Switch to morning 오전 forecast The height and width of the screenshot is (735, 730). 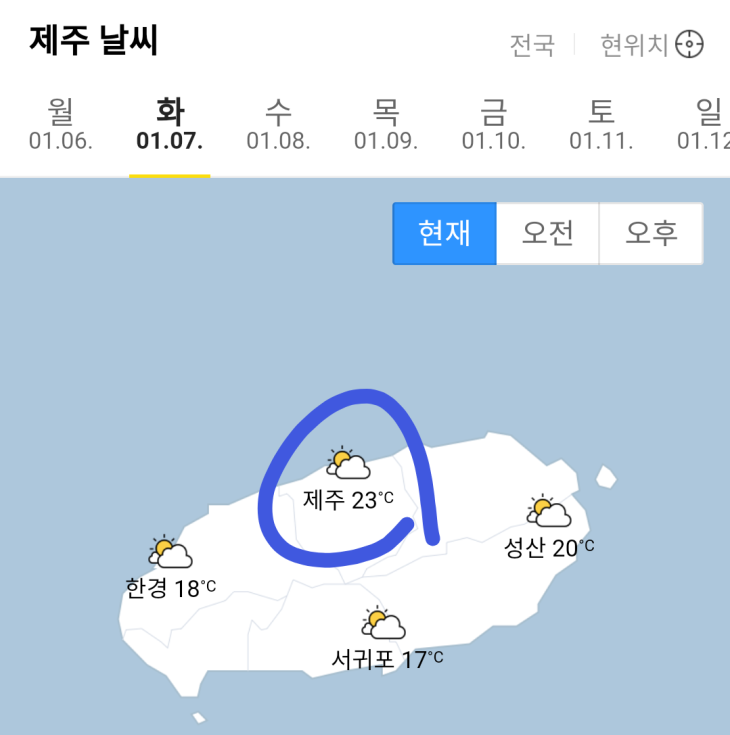tap(548, 234)
